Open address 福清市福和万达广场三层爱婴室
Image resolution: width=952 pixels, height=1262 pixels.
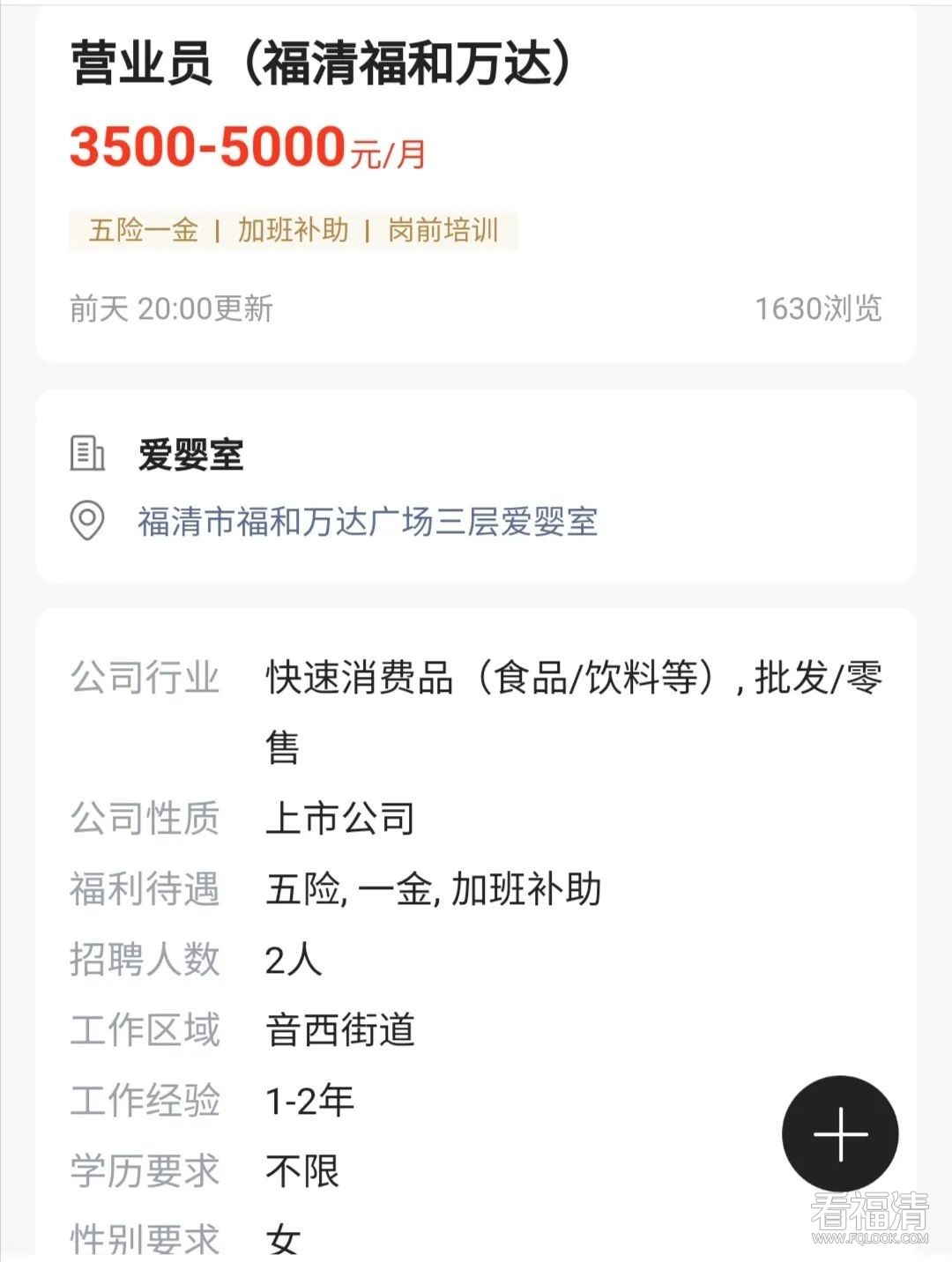[x=368, y=522]
